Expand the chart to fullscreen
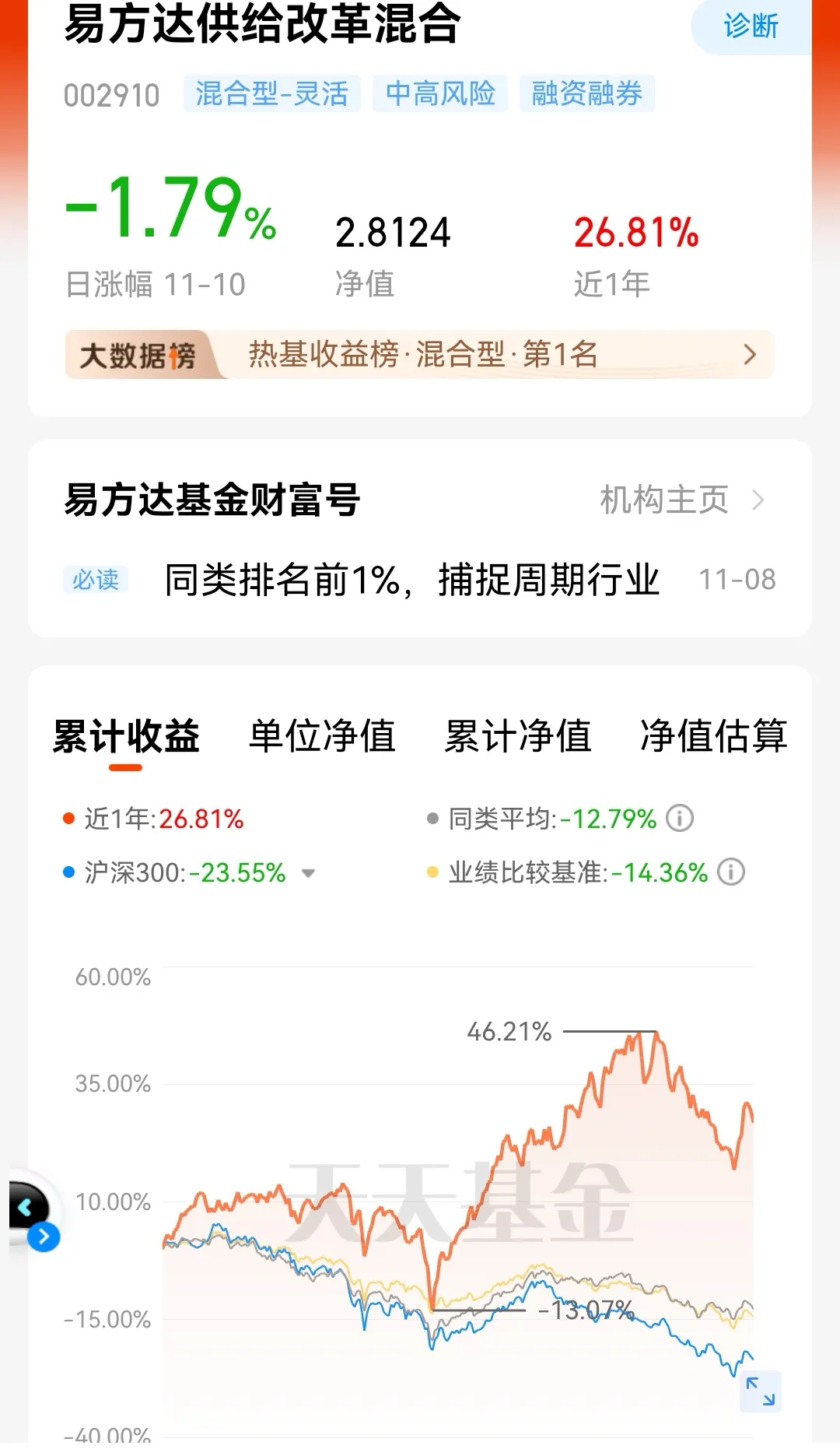The height and width of the screenshot is (1449, 840). point(761,1391)
